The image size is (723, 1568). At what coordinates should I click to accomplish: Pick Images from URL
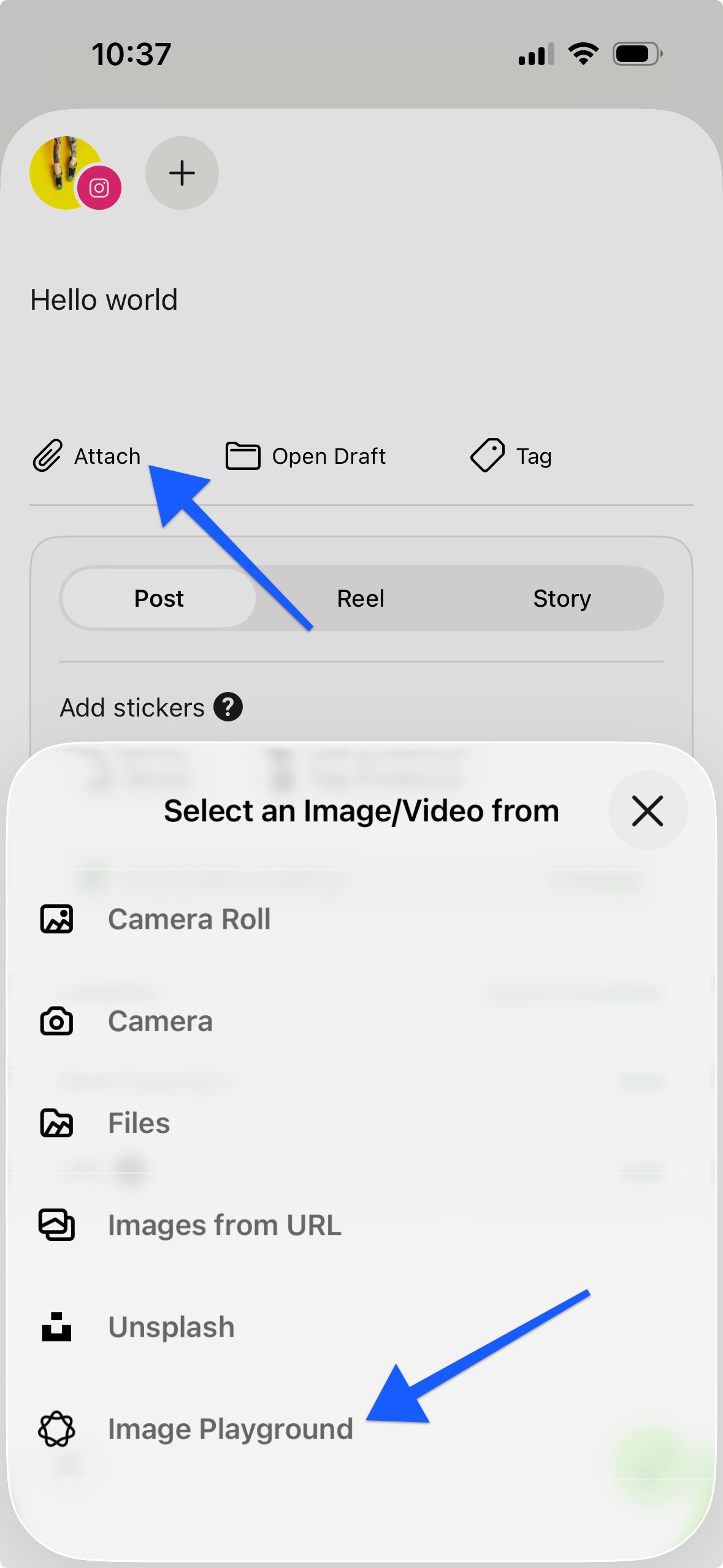pyautogui.click(x=224, y=1225)
